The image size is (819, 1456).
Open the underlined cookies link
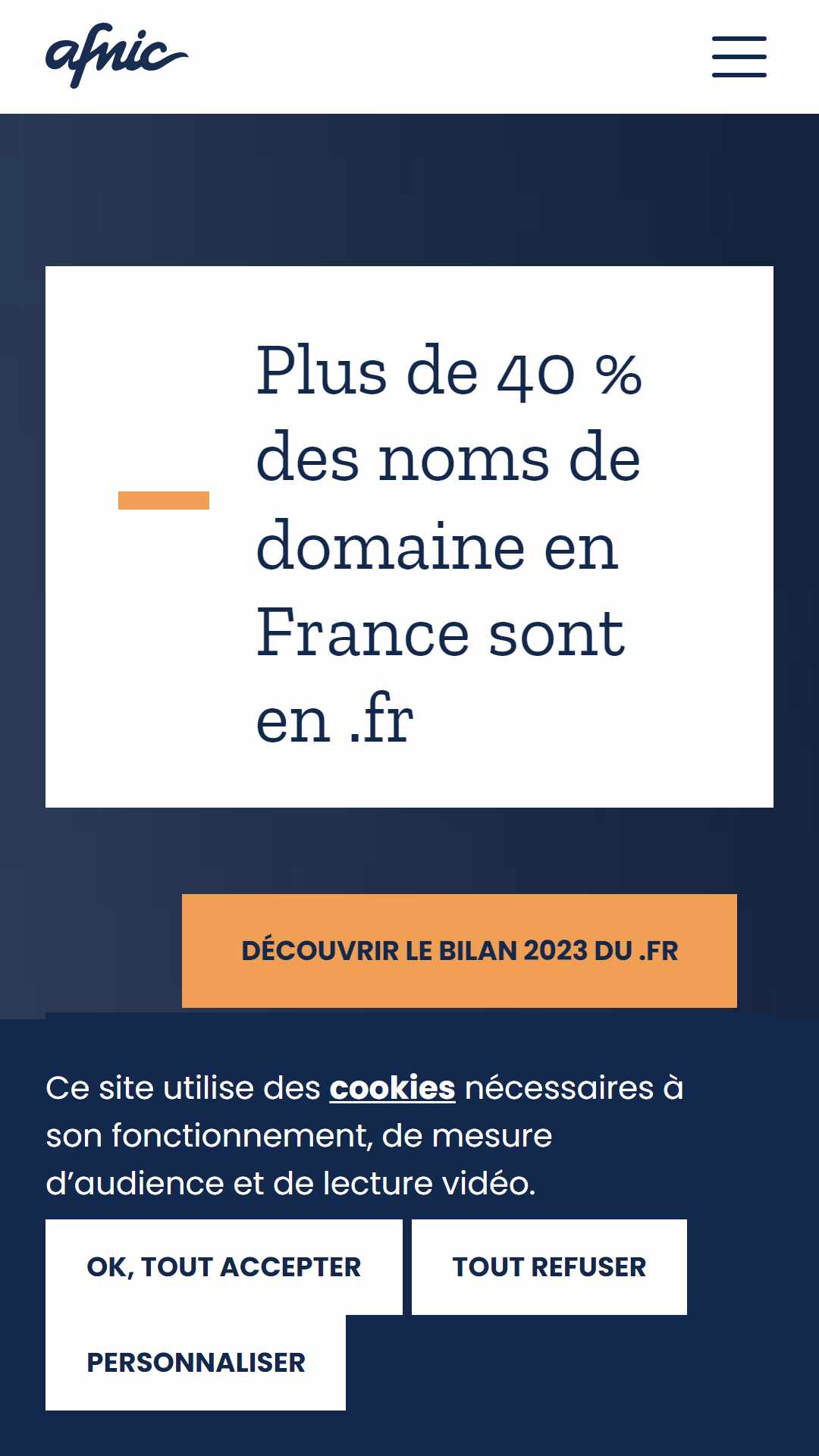(x=392, y=1088)
